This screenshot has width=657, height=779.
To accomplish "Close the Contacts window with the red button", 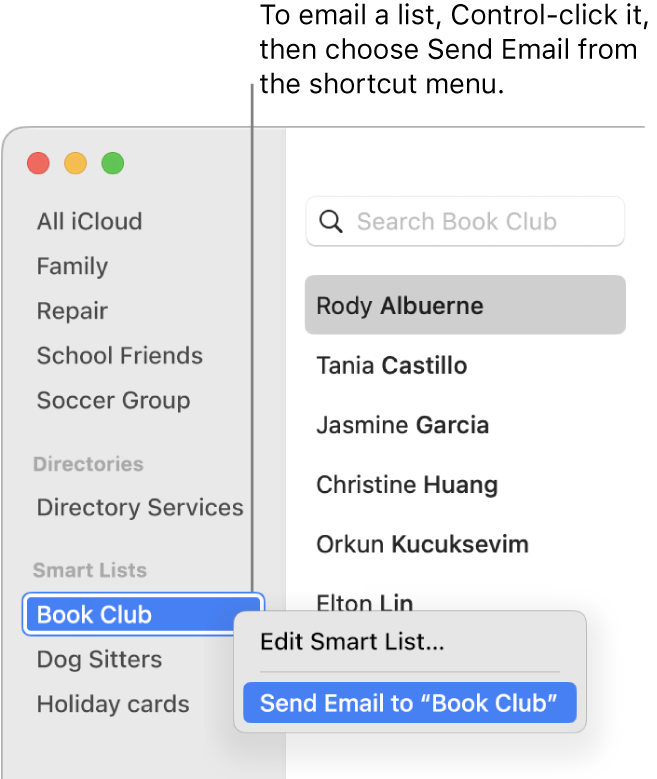I will (38, 164).
